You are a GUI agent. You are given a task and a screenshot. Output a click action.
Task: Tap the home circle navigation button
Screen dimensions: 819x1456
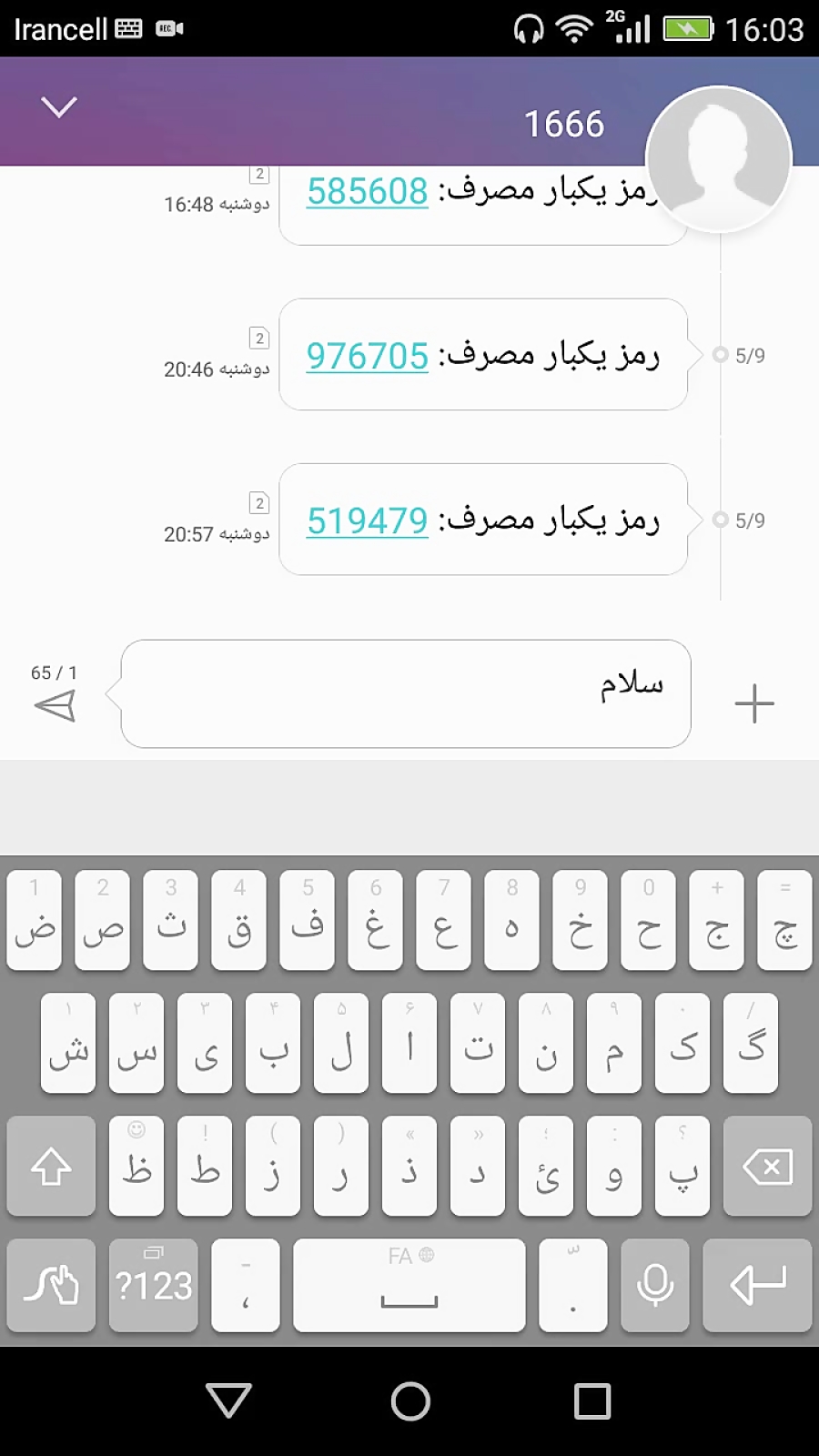pos(409,1402)
